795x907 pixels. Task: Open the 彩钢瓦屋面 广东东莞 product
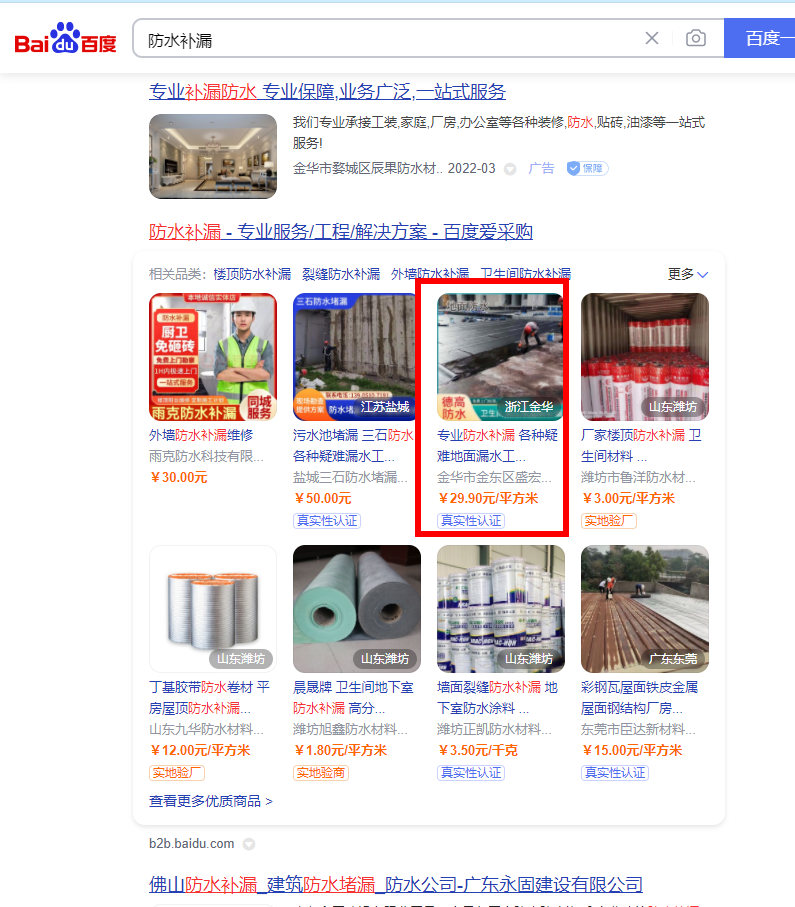[x=645, y=608]
